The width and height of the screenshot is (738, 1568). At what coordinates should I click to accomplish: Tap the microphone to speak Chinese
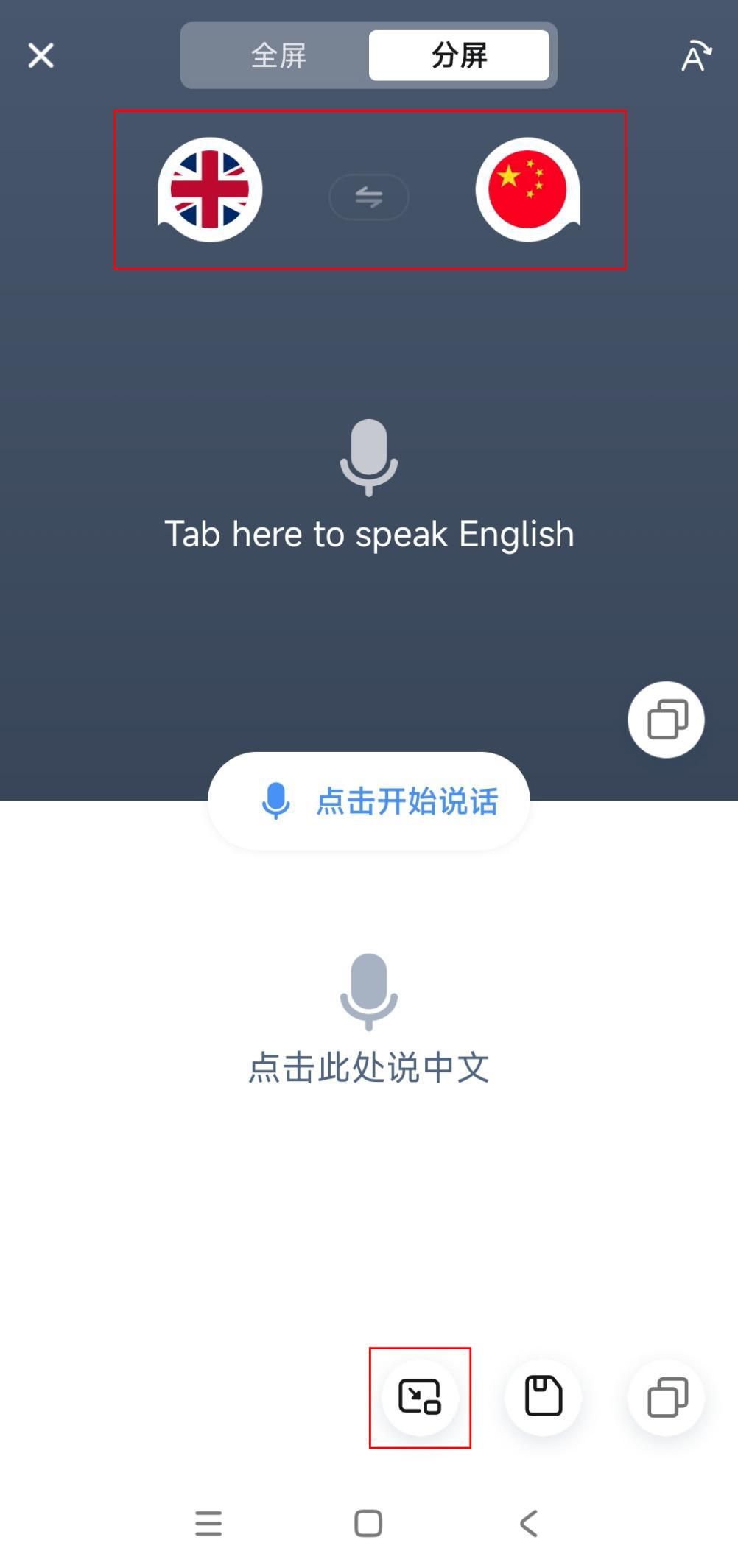[368, 991]
